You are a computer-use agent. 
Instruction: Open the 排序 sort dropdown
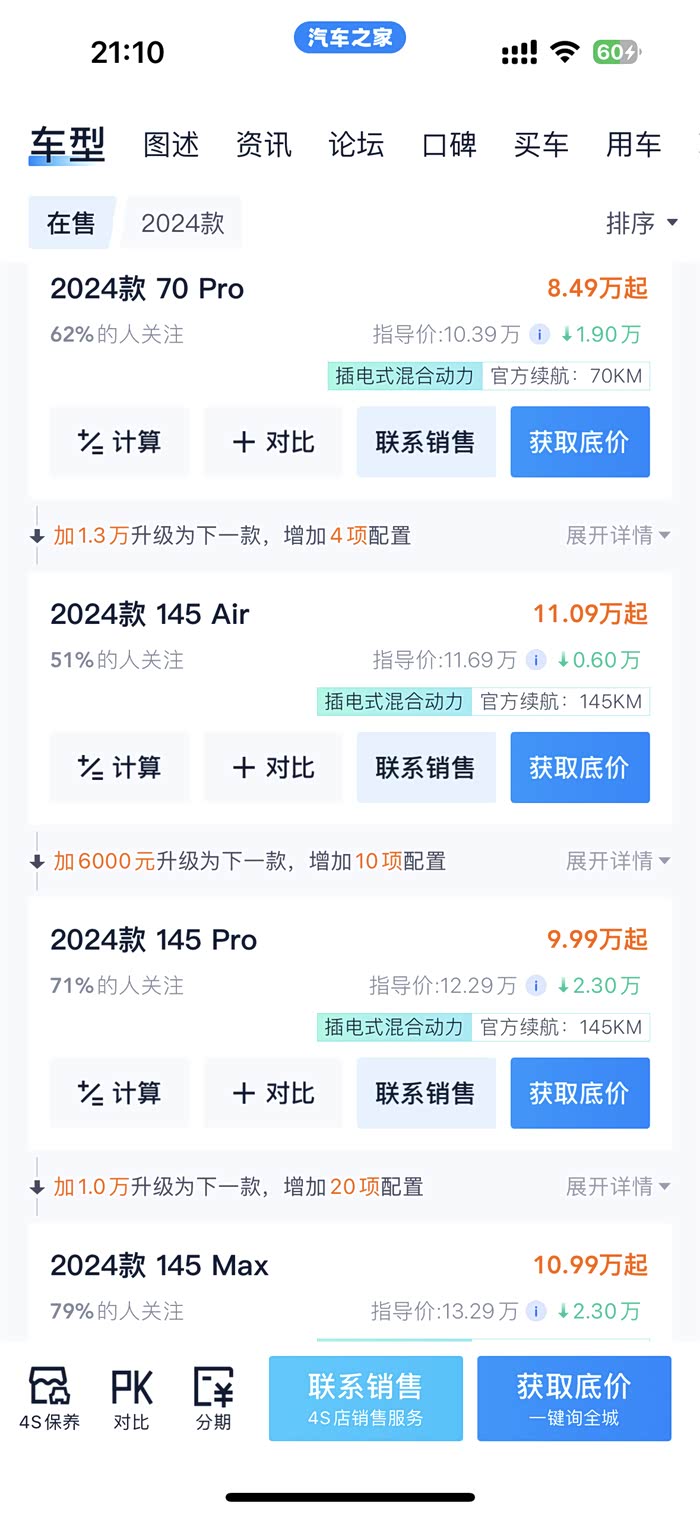pyautogui.click(x=641, y=223)
